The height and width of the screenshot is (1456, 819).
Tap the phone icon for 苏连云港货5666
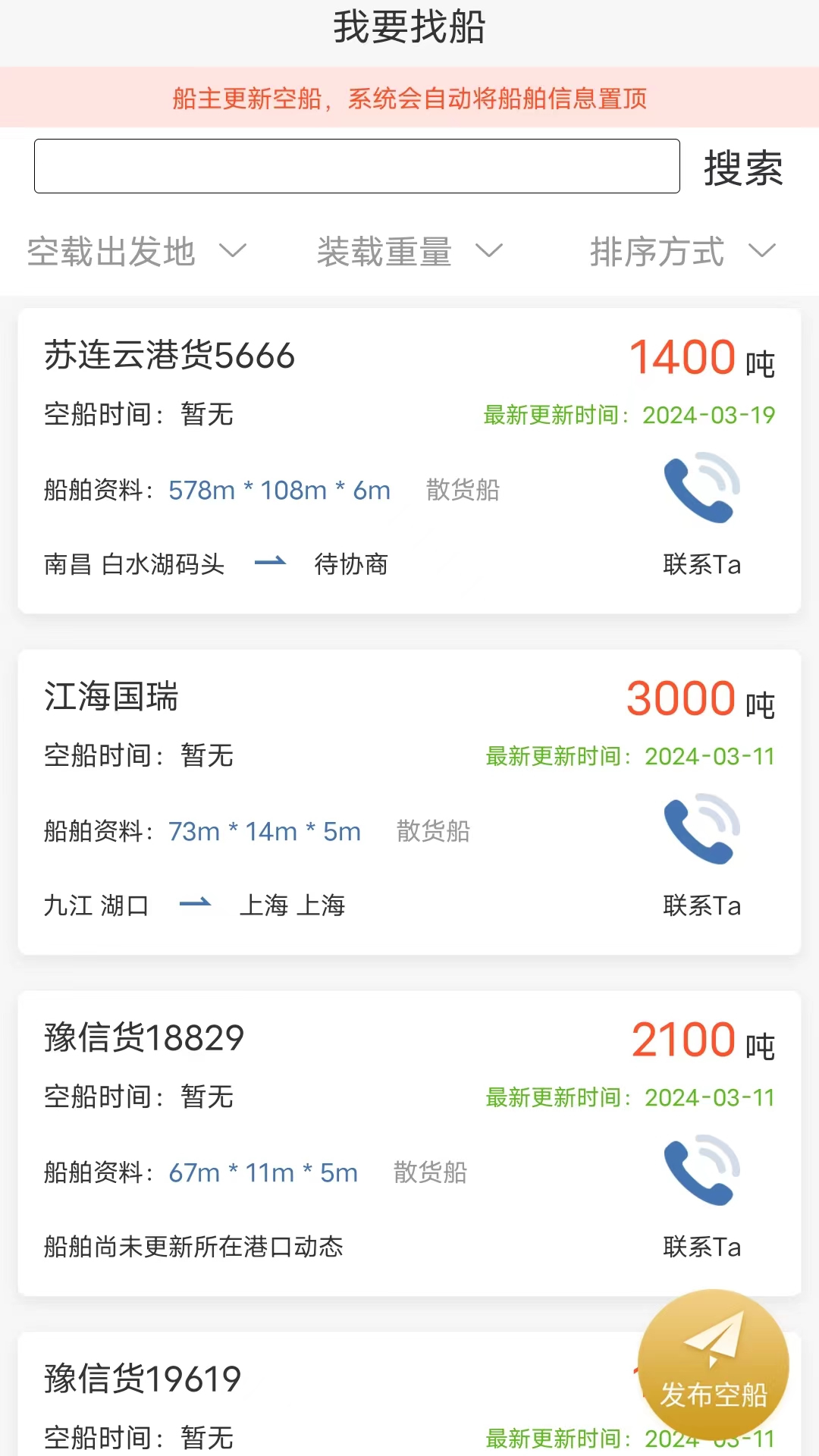[x=700, y=487]
